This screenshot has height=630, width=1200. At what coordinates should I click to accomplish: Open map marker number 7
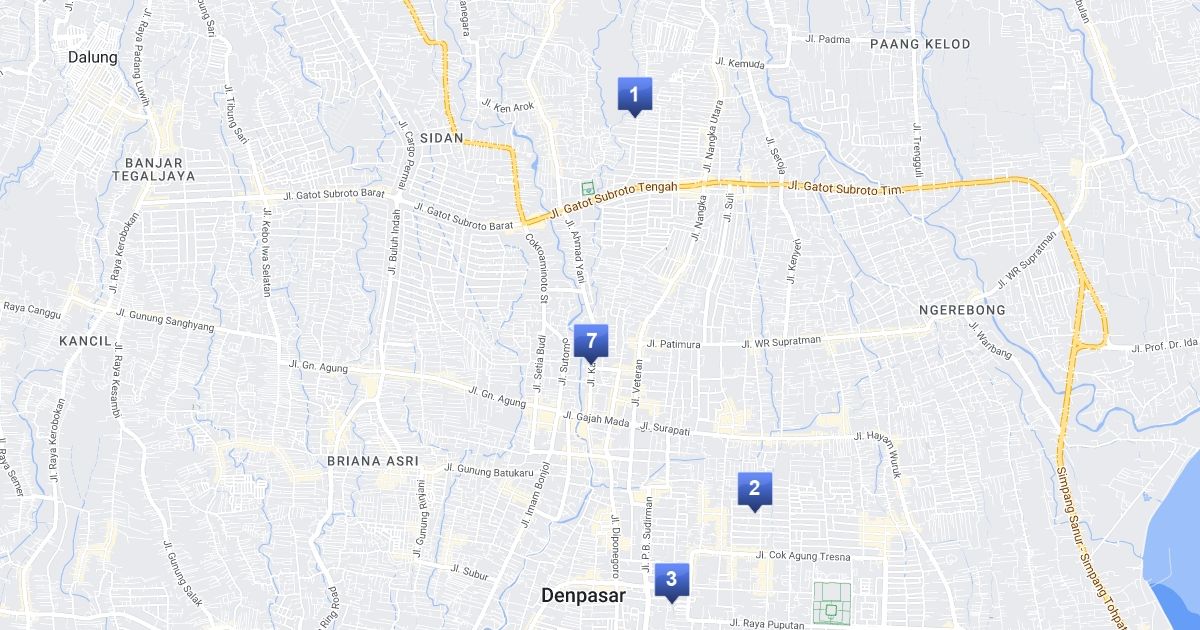(591, 340)
